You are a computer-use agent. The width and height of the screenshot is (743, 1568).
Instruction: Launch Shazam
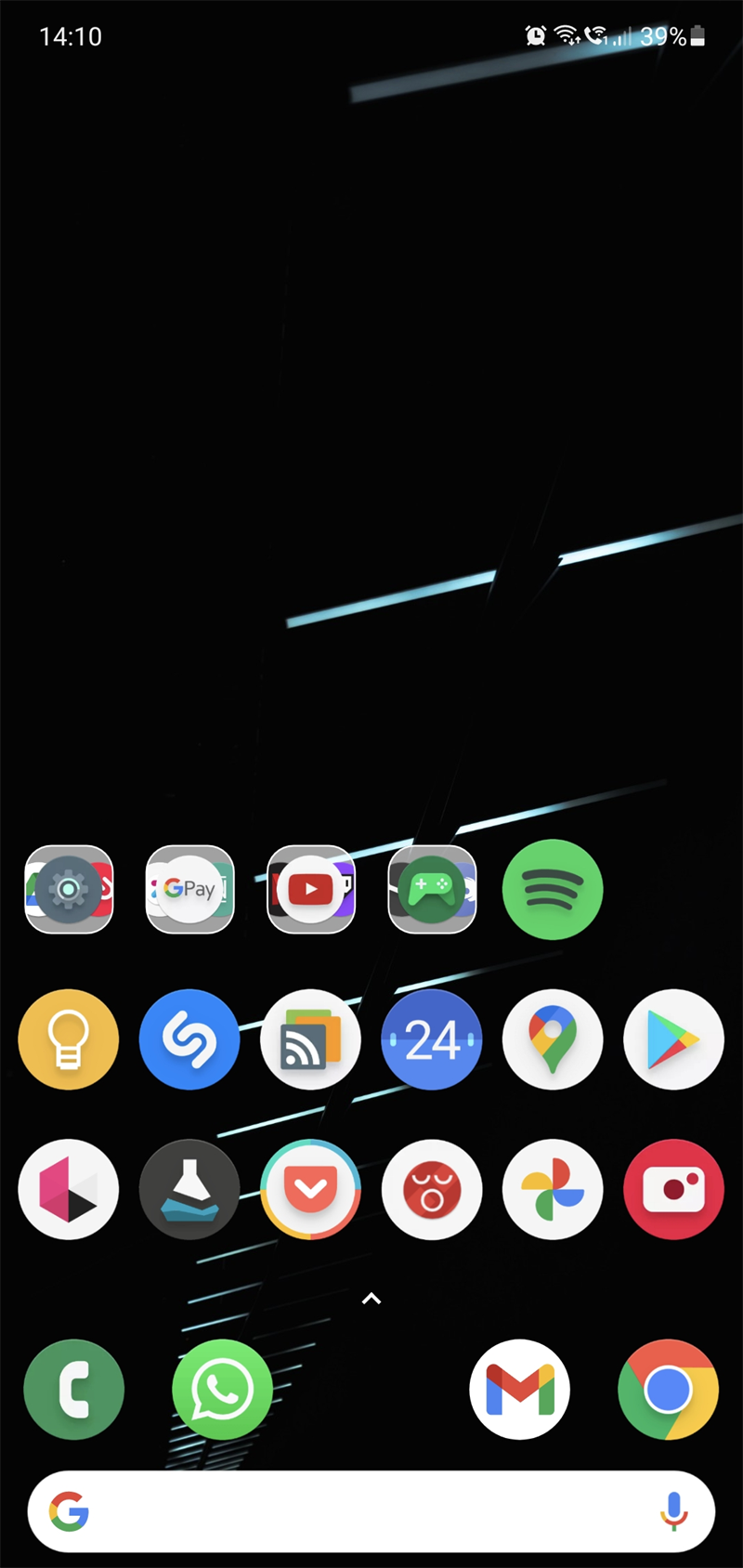point(189,1039)
